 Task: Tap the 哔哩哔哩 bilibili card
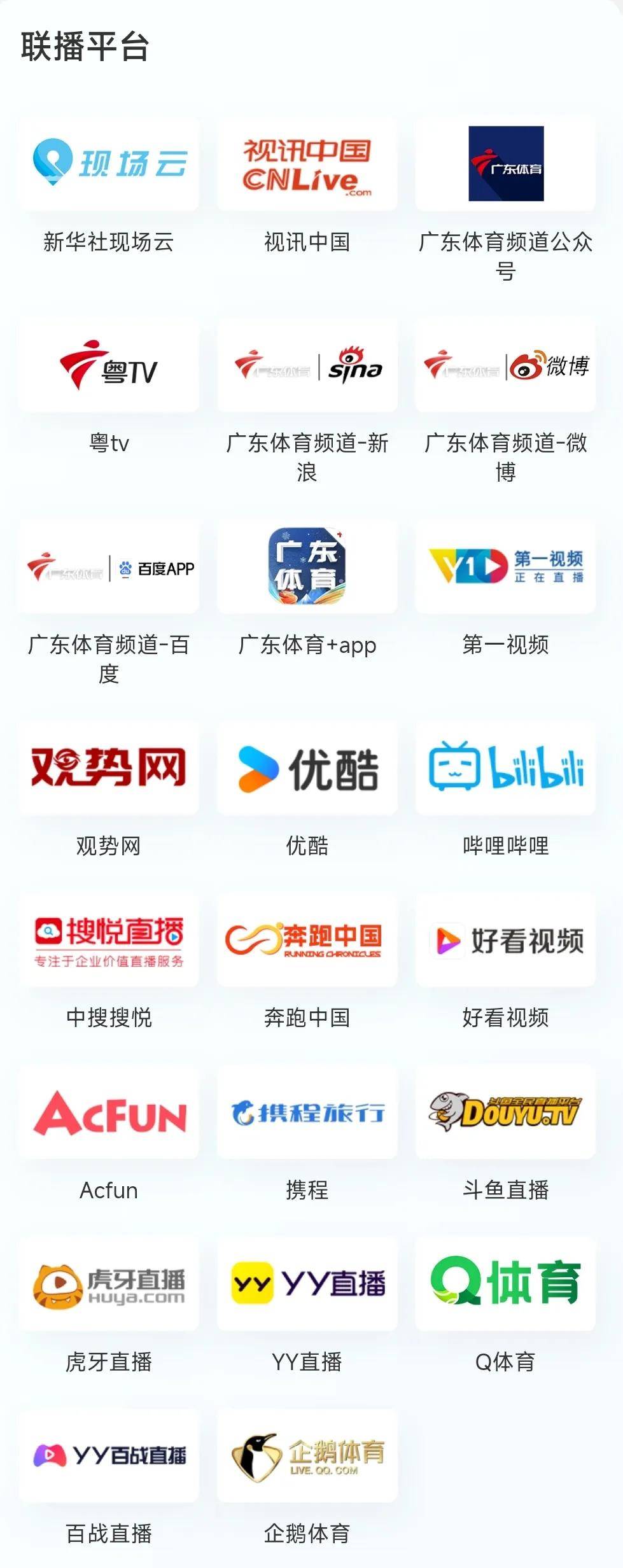pos(506,768)
